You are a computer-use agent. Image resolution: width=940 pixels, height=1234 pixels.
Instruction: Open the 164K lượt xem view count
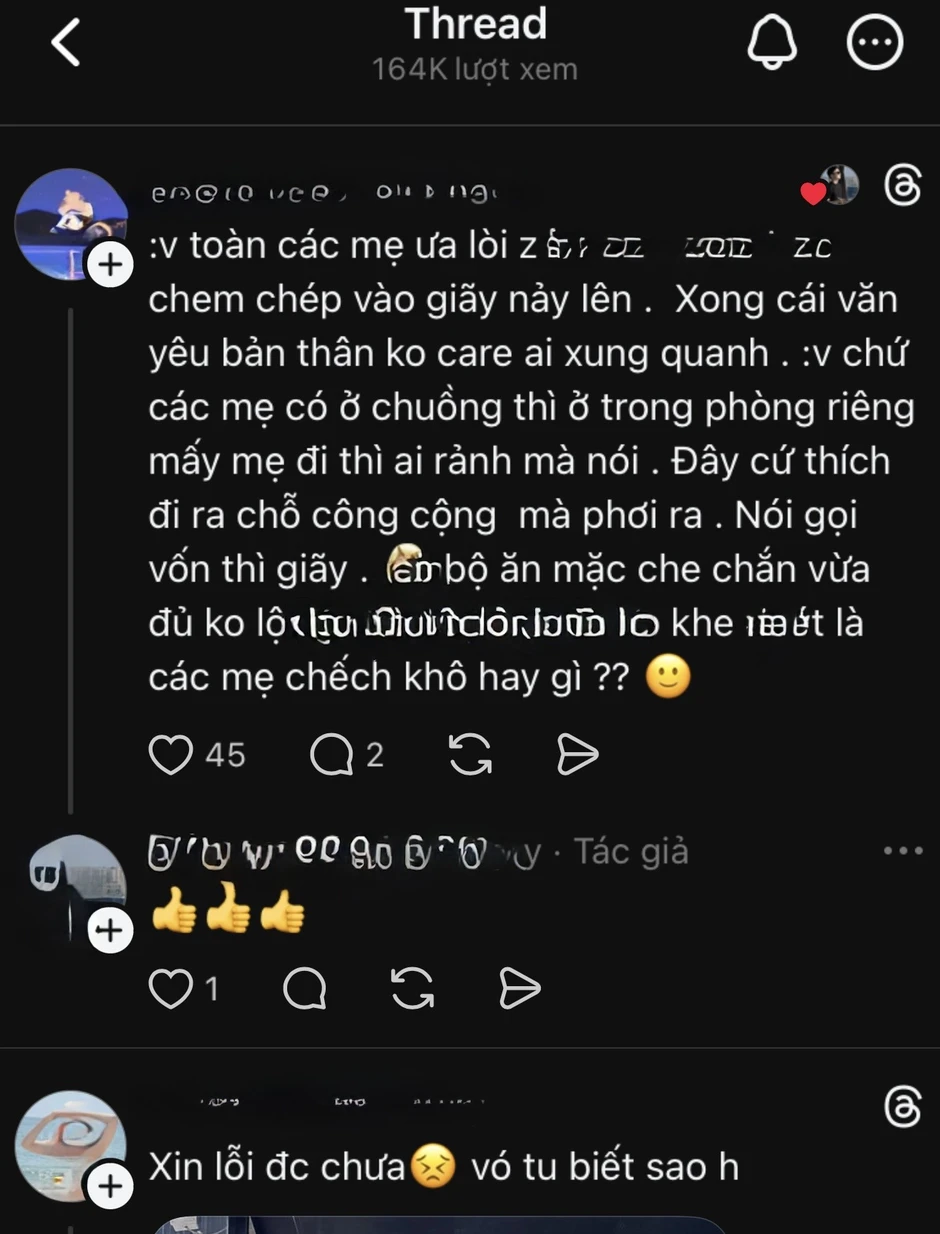(475, 68)
